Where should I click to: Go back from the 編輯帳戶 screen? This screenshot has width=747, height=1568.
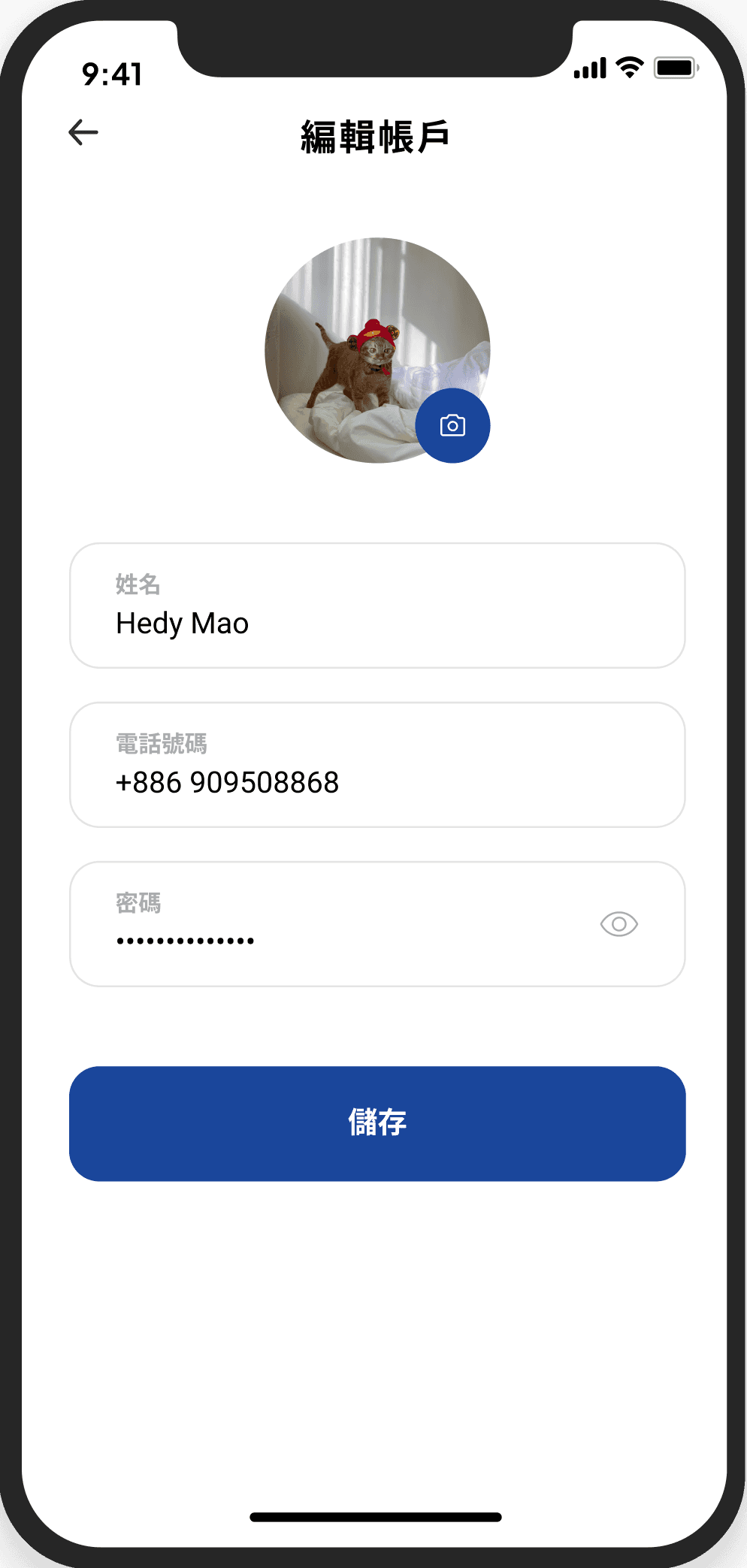[x=83, y=132]
